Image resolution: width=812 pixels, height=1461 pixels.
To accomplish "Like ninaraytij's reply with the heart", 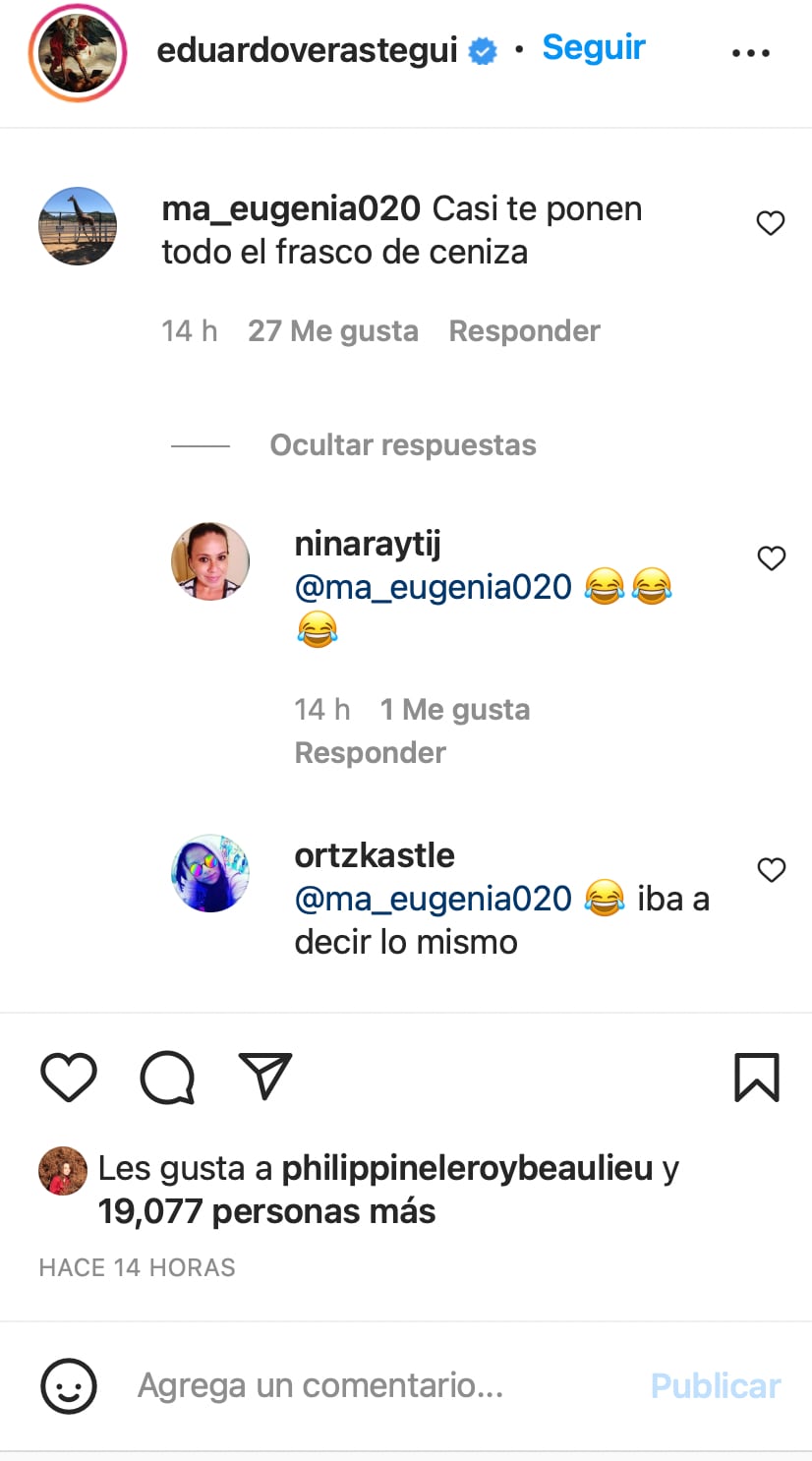I will (772, 558).
